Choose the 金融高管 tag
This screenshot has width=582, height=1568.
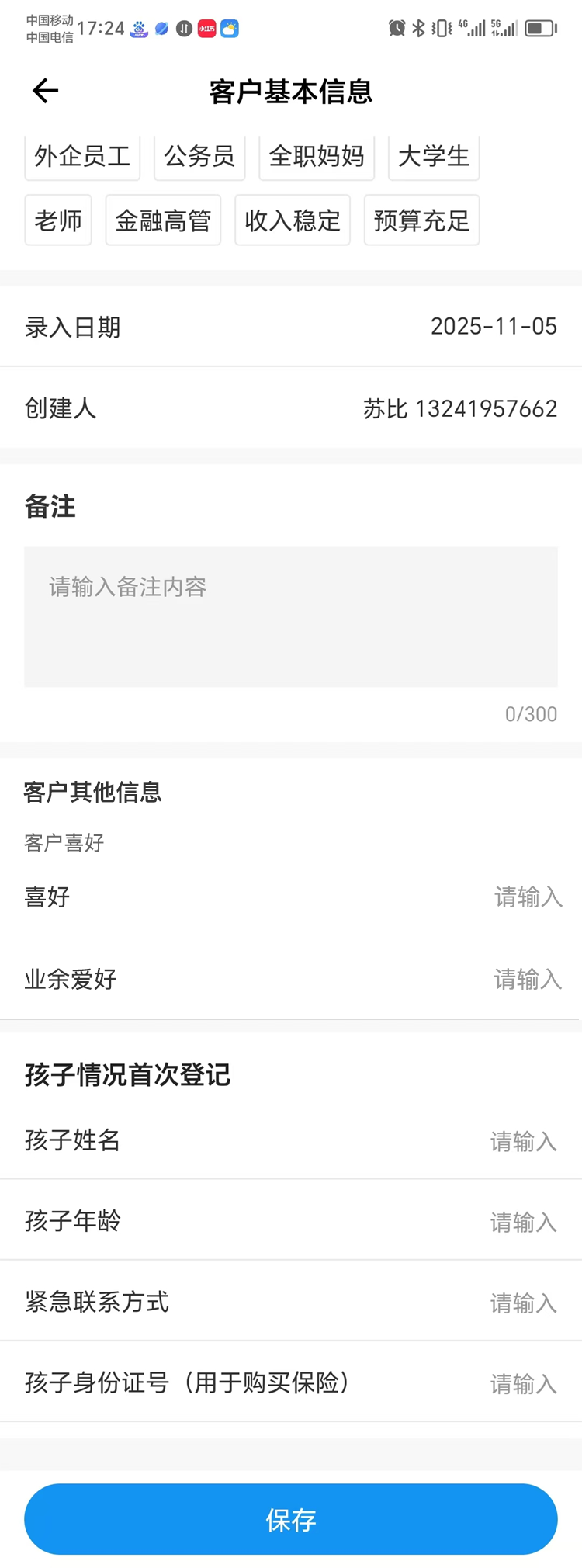163,220
